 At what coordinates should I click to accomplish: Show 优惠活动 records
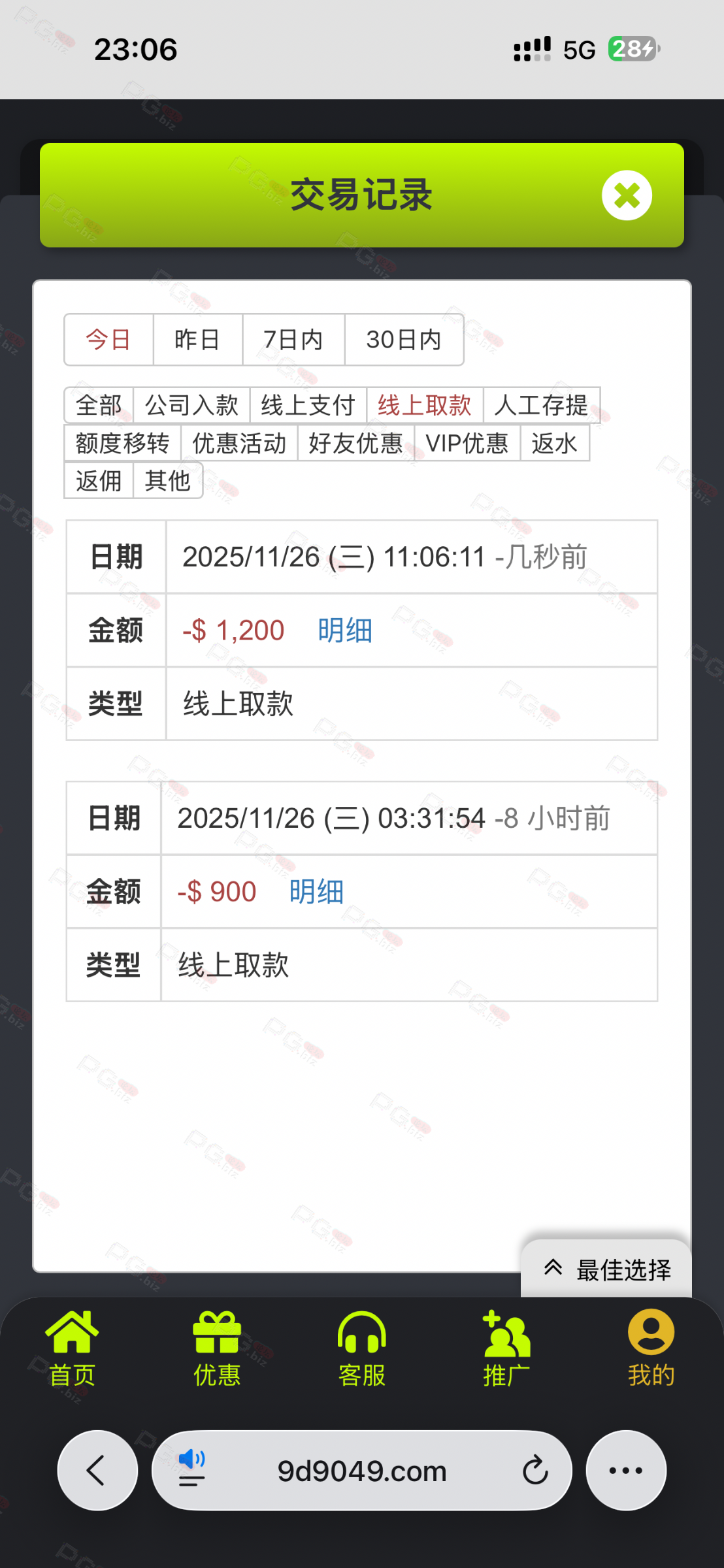(239, 444)
